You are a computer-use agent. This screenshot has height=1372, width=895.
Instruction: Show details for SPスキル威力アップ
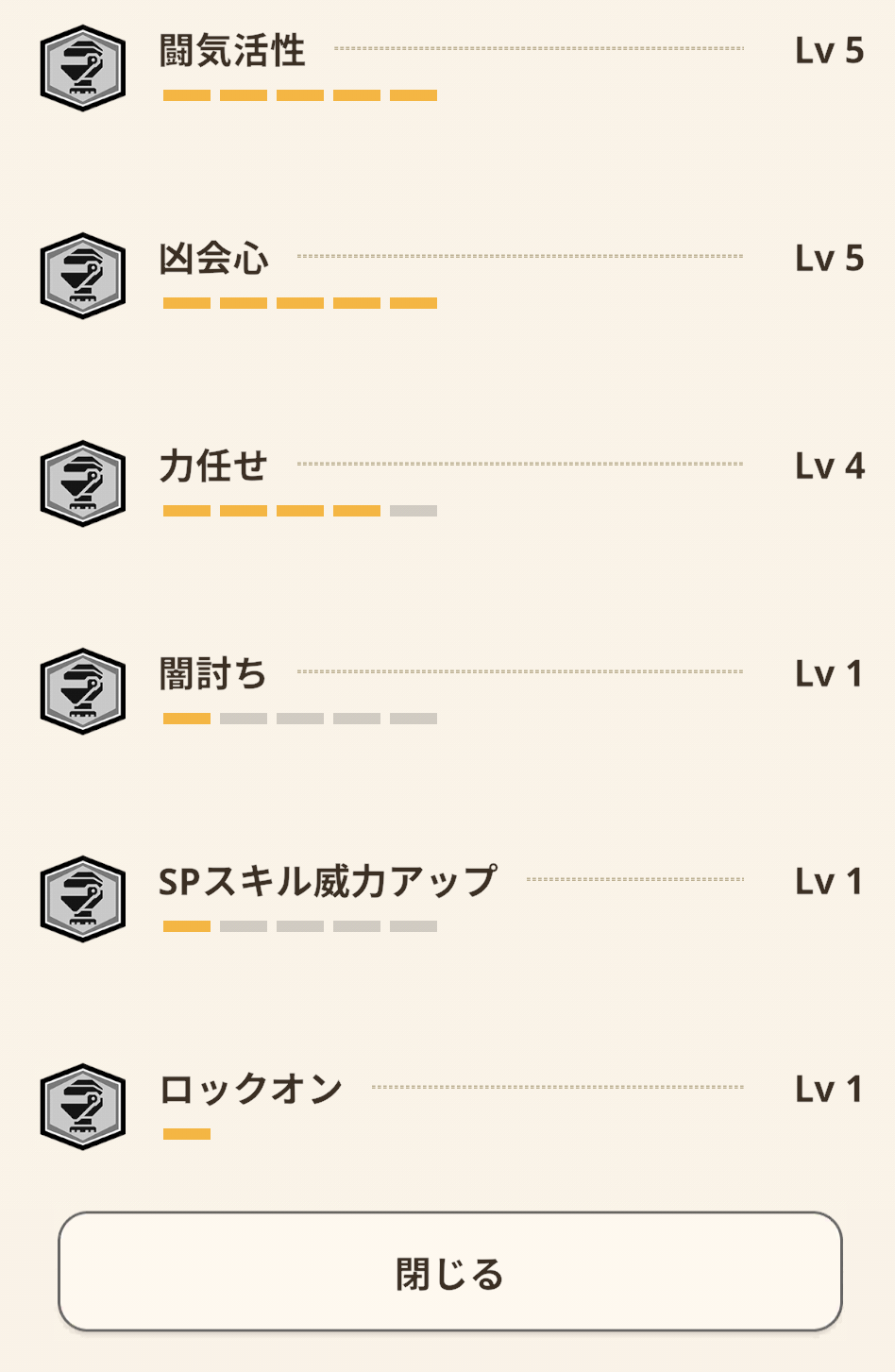click(327, 882)
